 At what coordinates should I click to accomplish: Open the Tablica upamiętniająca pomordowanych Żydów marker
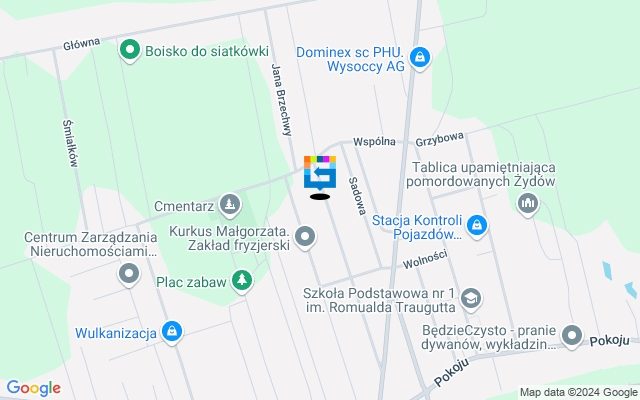tap(527, 205)
